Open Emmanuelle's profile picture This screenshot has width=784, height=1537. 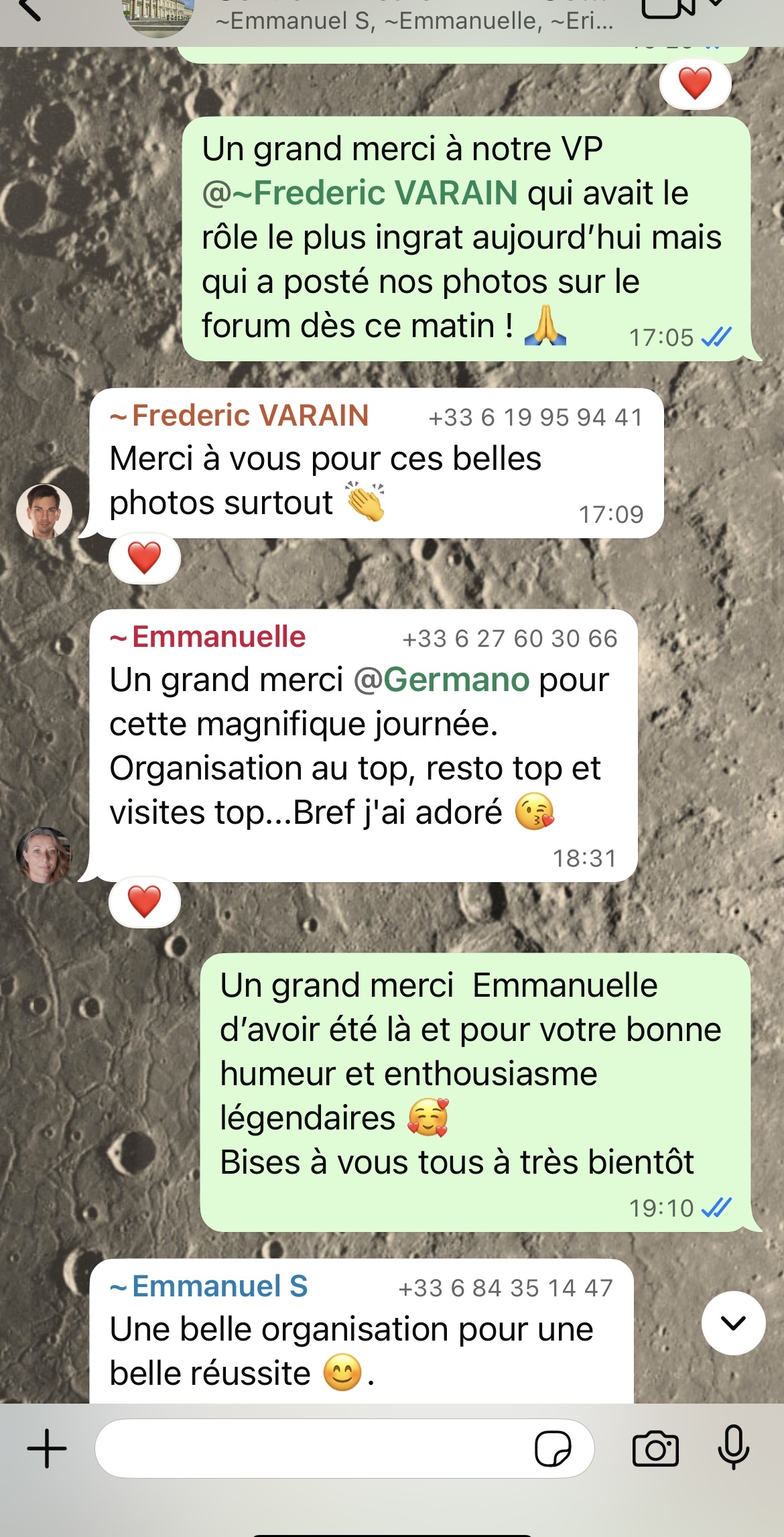coord(44,855)
